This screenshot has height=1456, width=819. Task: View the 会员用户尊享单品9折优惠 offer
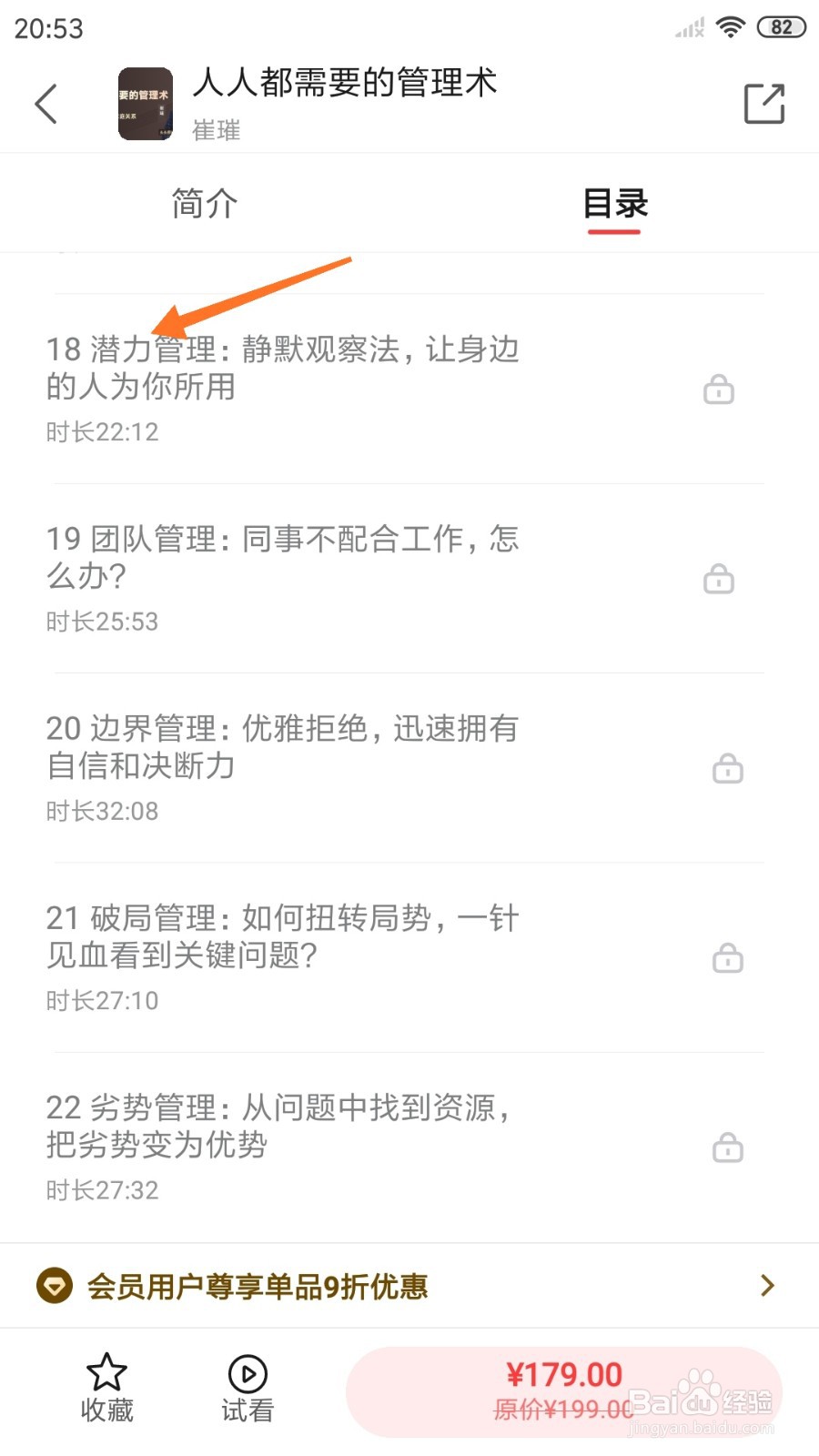(408, 1286)
